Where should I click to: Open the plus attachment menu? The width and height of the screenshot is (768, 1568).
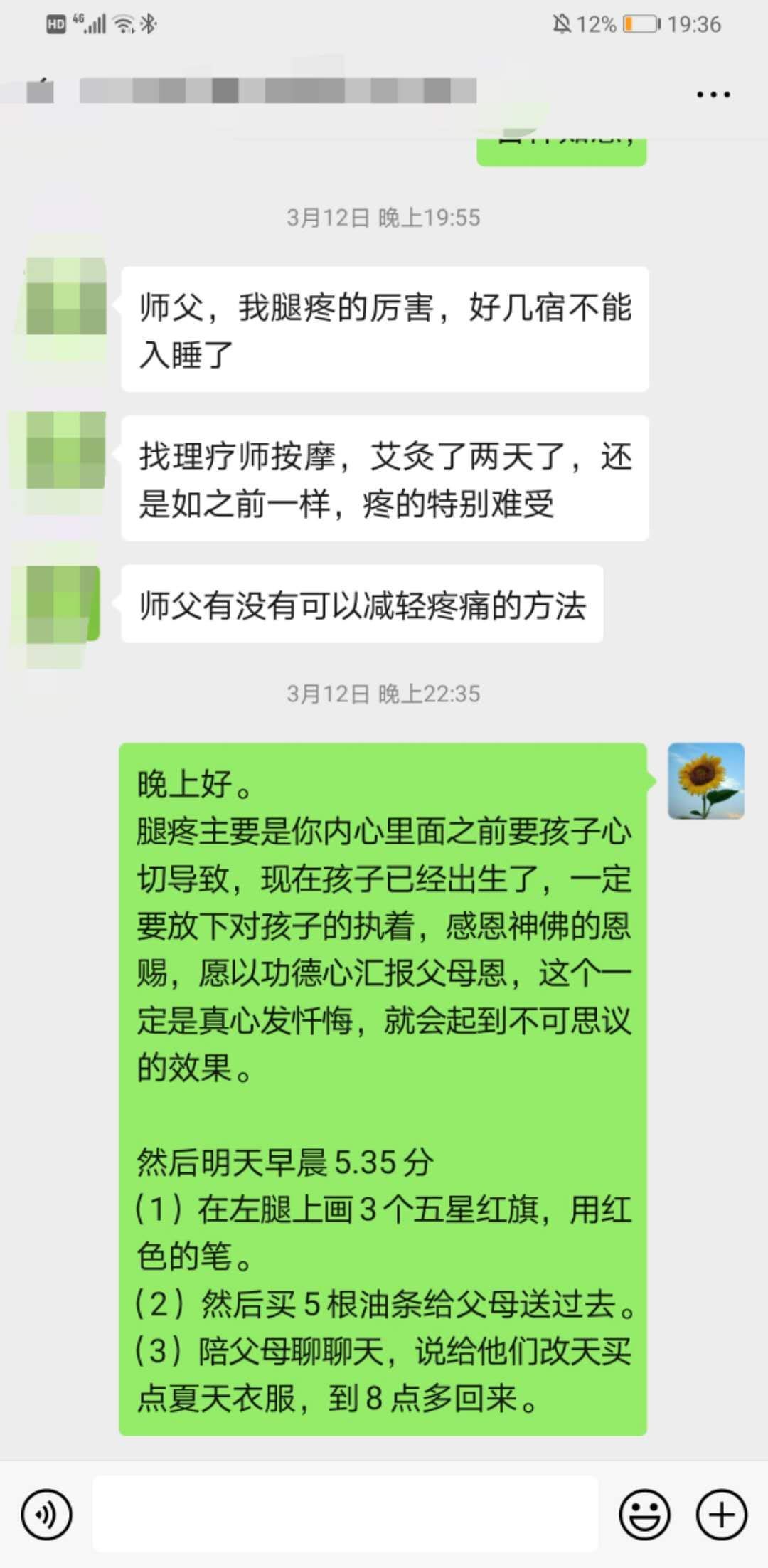[721, 1515]
